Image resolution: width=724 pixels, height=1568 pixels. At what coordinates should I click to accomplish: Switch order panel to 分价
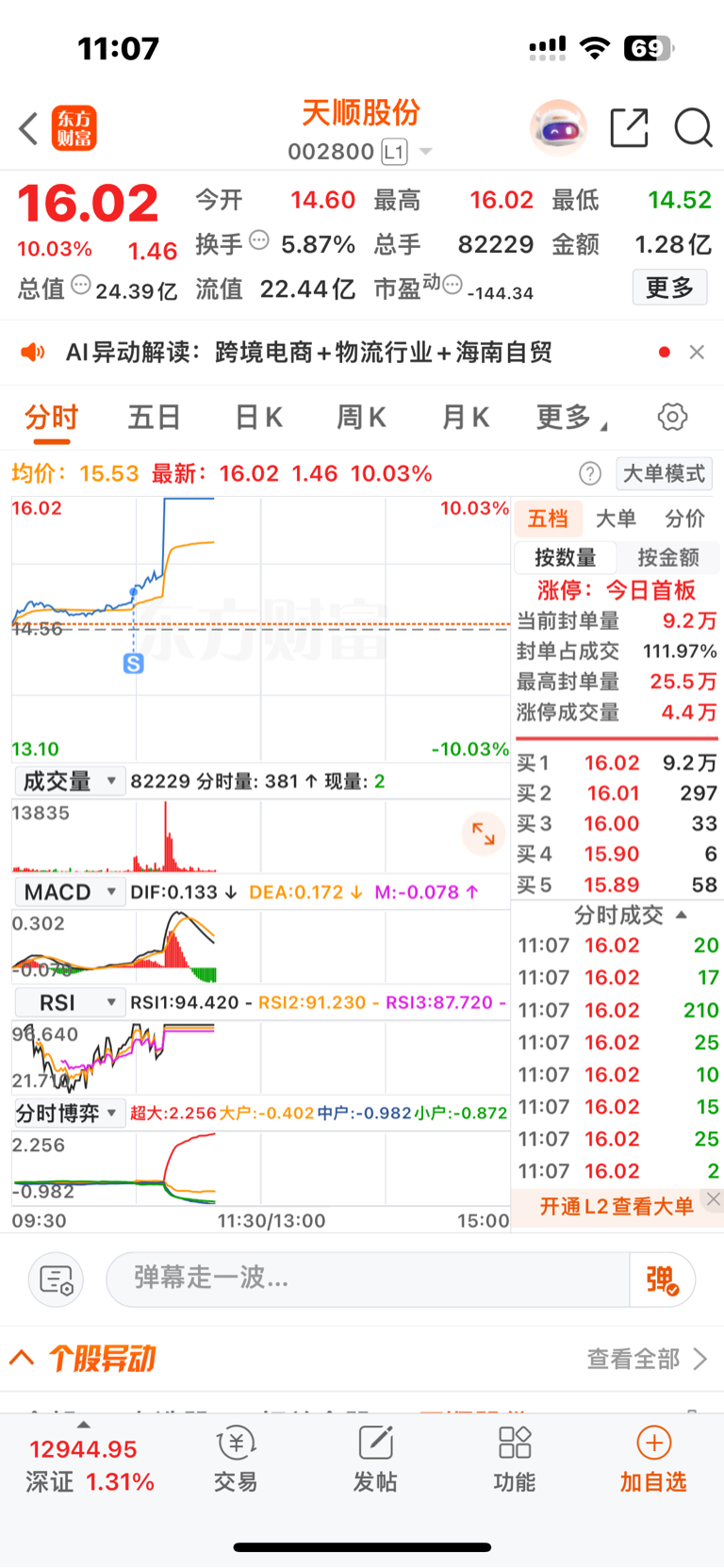click(684, 519)
